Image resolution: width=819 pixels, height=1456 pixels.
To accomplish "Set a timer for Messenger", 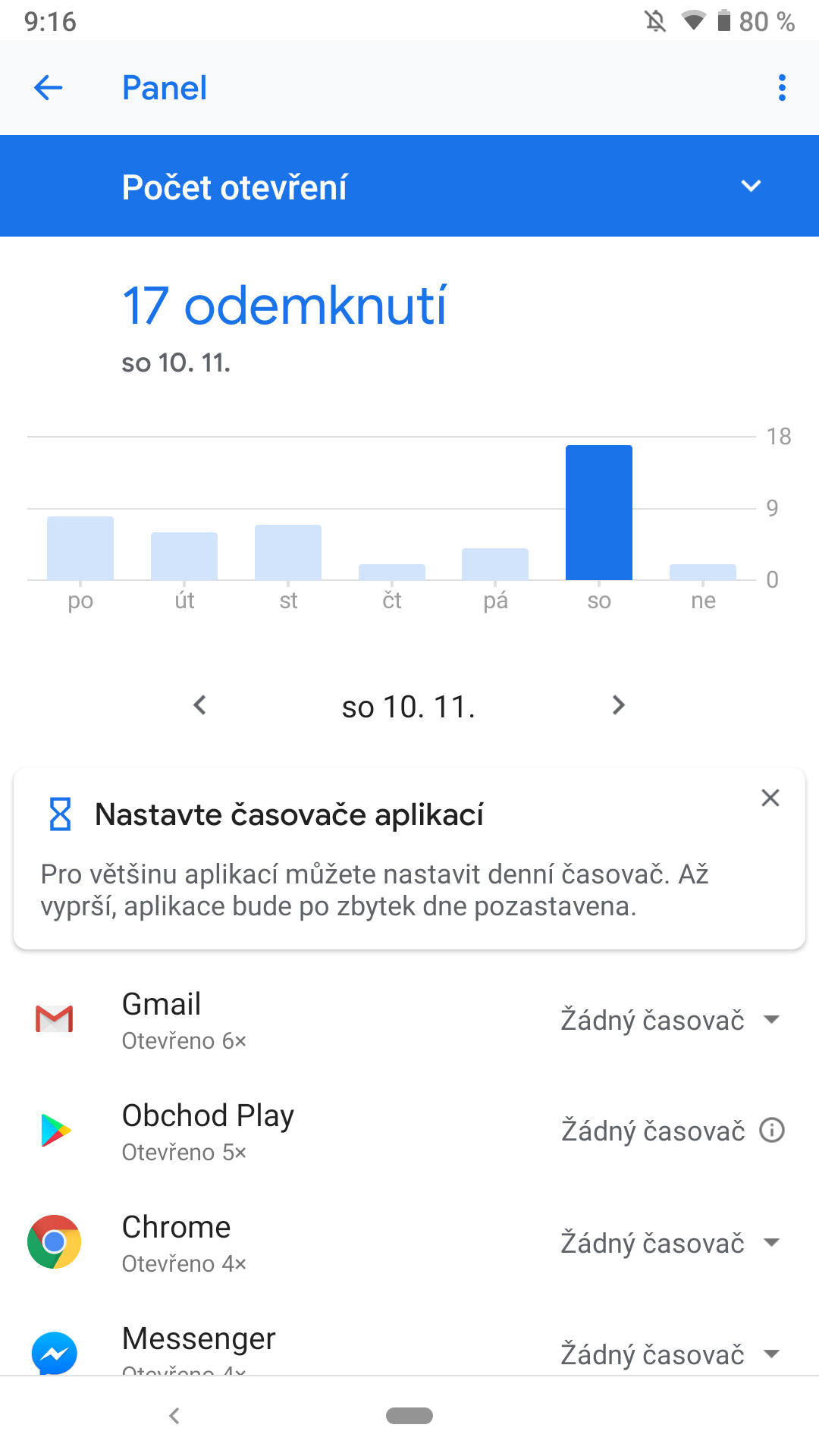I will (x=670, y=1354).
